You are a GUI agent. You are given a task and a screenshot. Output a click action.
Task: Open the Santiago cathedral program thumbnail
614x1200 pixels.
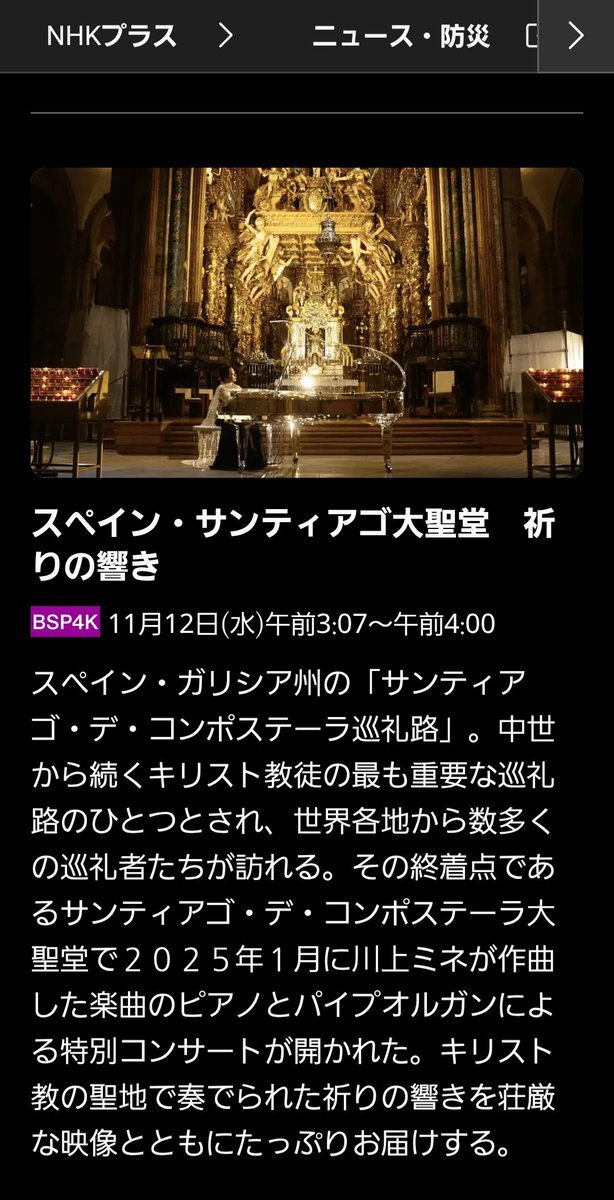coord(307,322)
